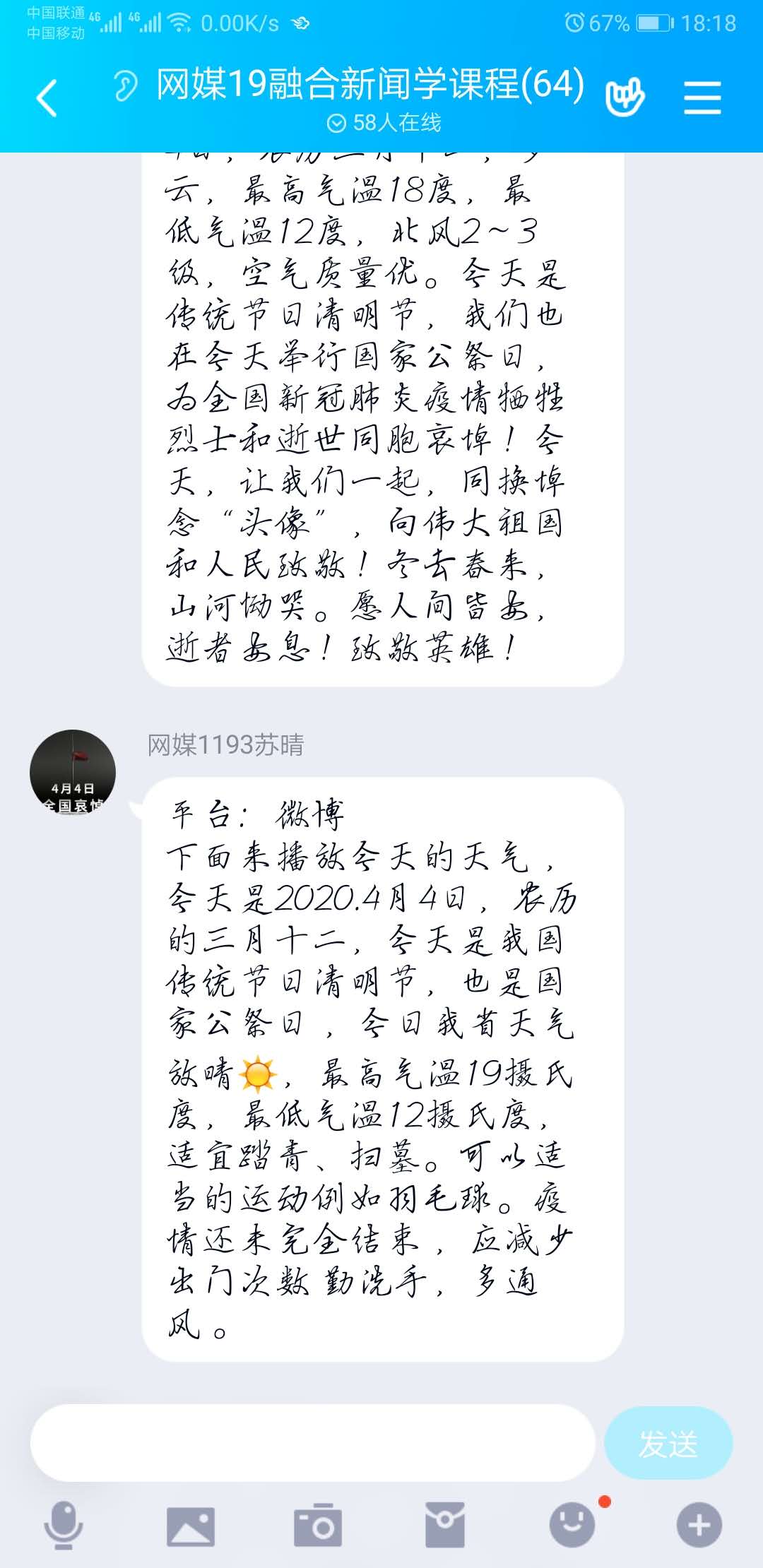The height and width of the screenshot is (1568, 763).
Task: Open 网媒1193苏晴's profile avatar
Action: [x=73, y=772]
